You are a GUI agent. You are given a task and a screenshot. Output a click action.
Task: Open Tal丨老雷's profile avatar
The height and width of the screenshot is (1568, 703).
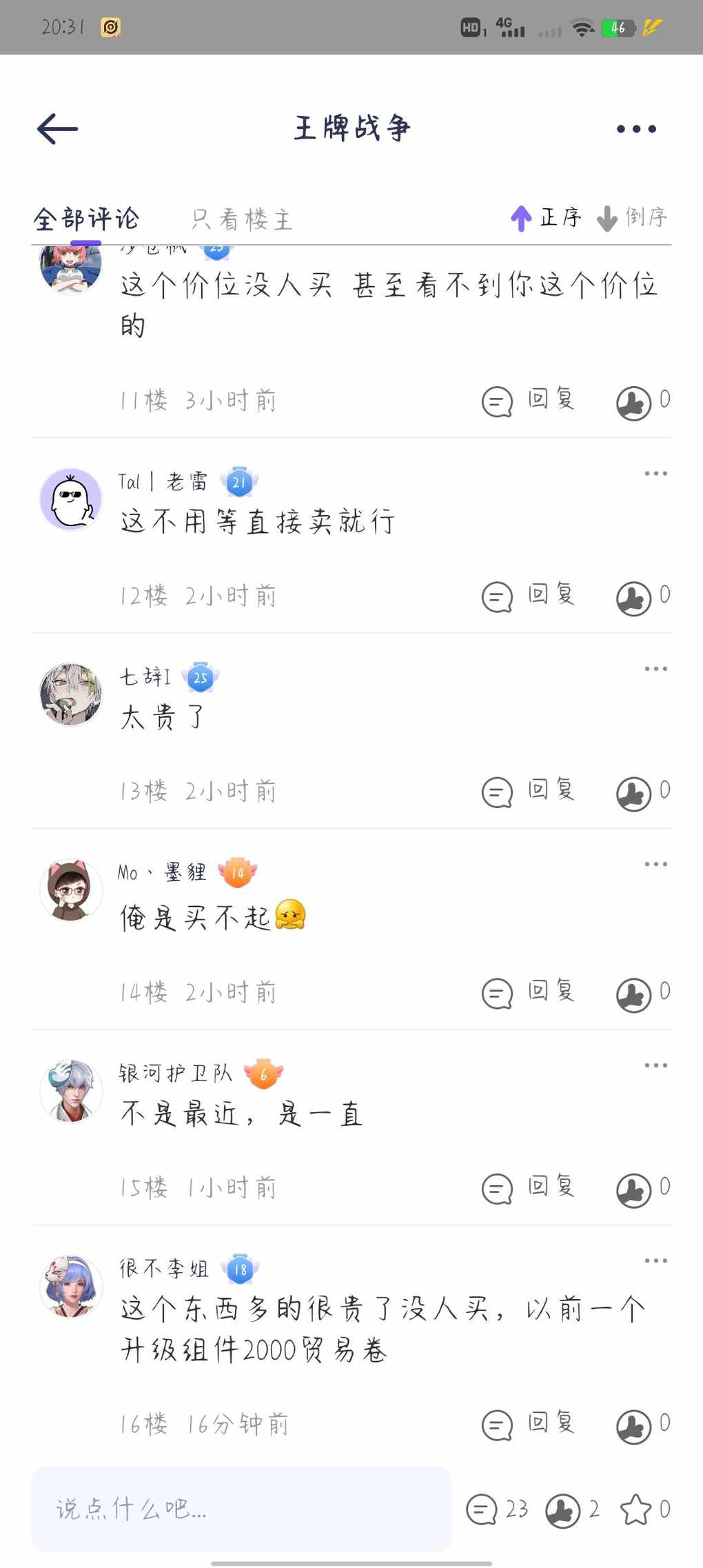(71, 499)
